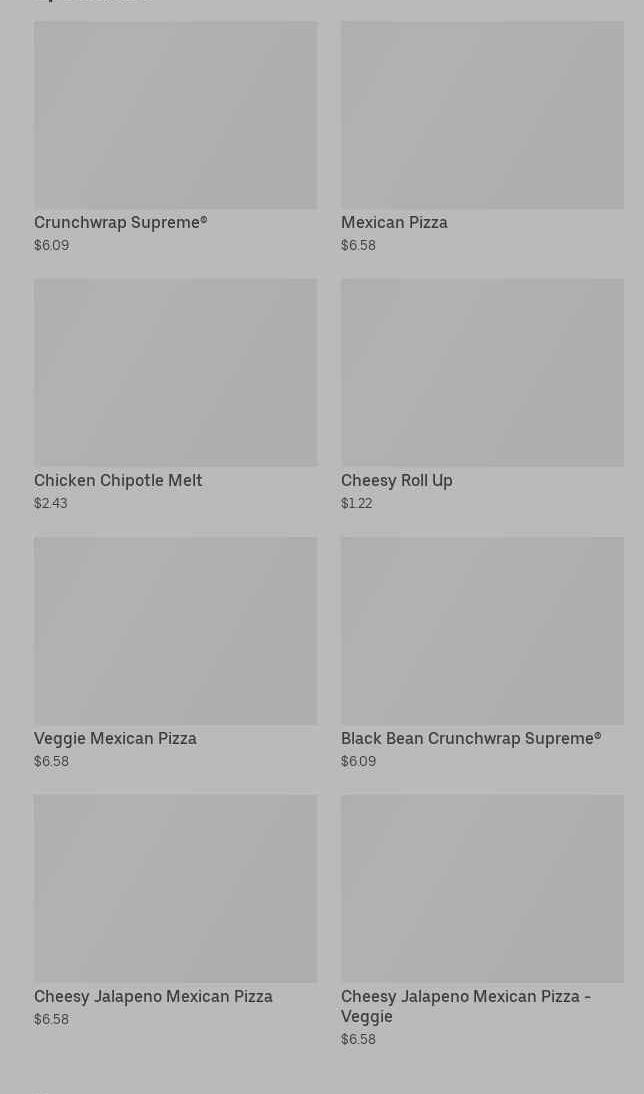
Task: Choose the Cheesy Roll Up item
Action: click(x=482, y=395)
